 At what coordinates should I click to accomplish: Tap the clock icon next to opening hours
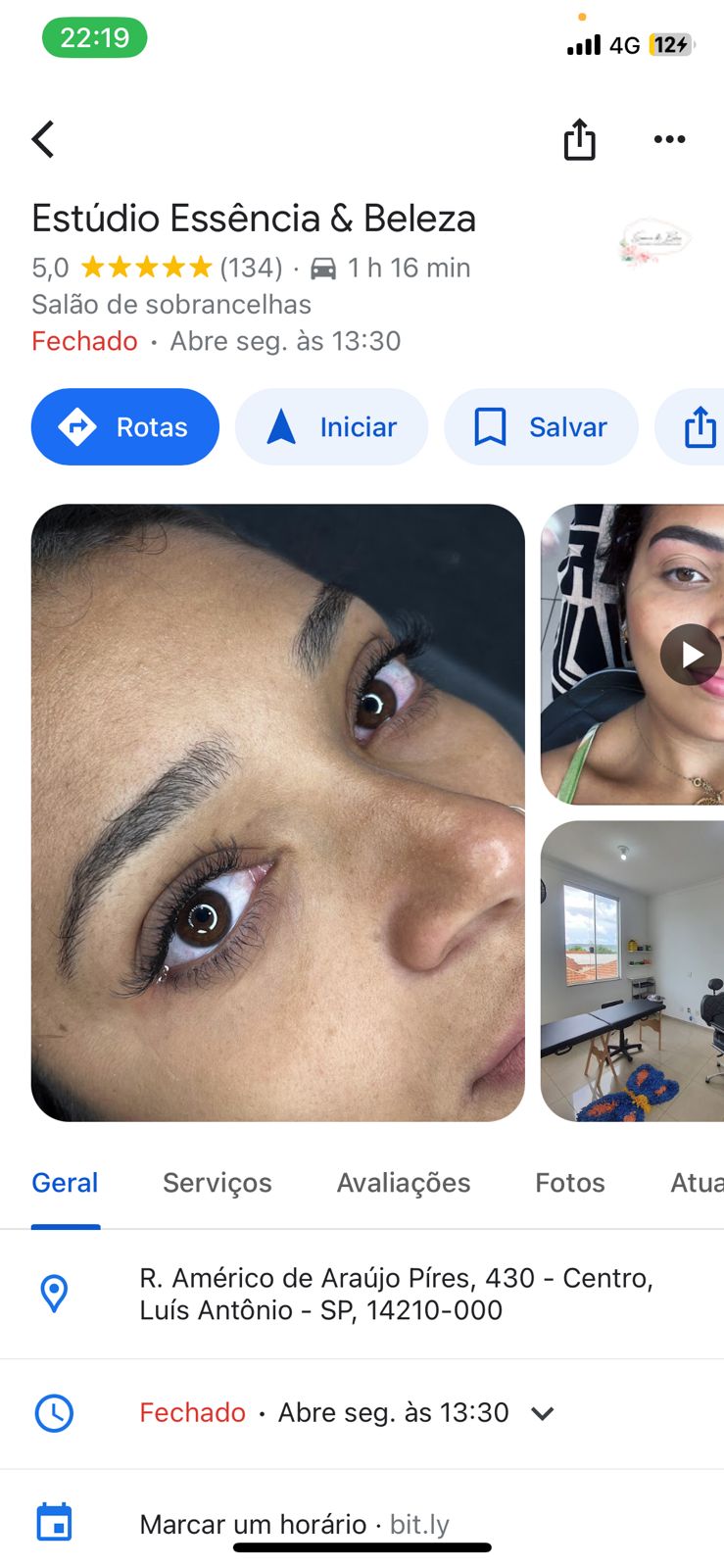click(54, 1413)
